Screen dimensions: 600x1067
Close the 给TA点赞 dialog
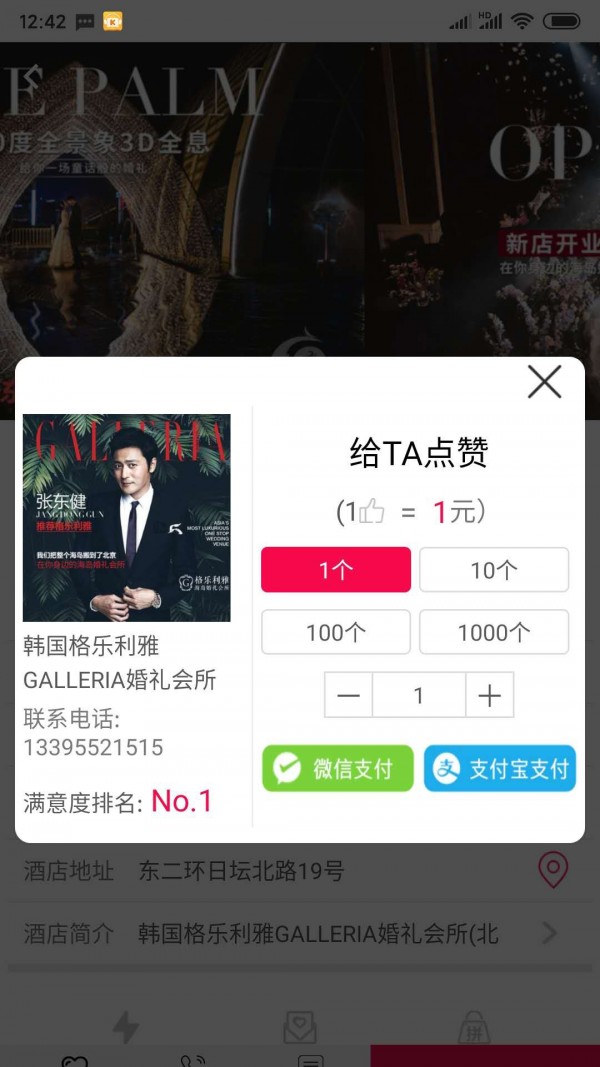tap(544, 381)
